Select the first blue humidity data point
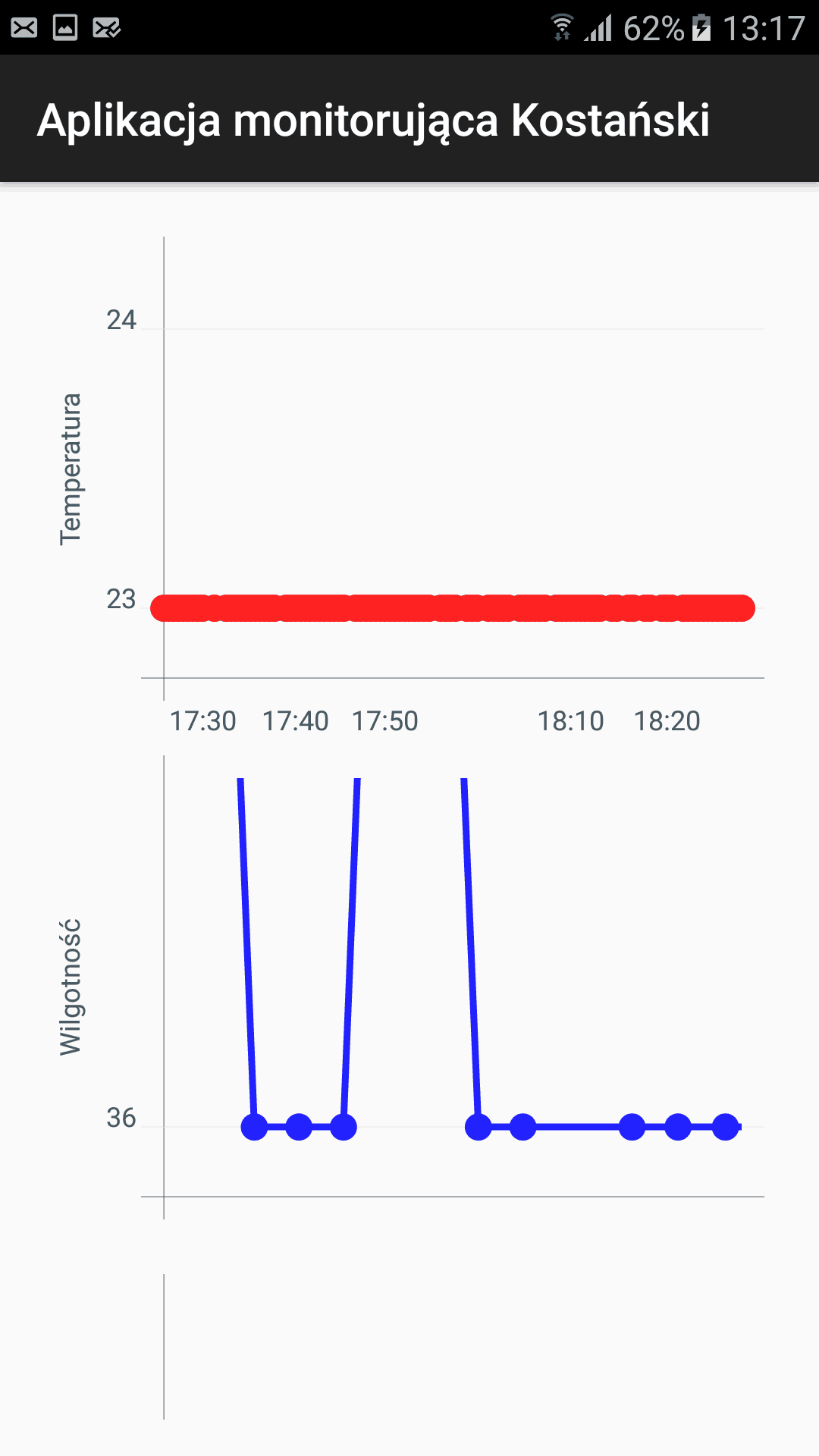 pos(255,1127)
